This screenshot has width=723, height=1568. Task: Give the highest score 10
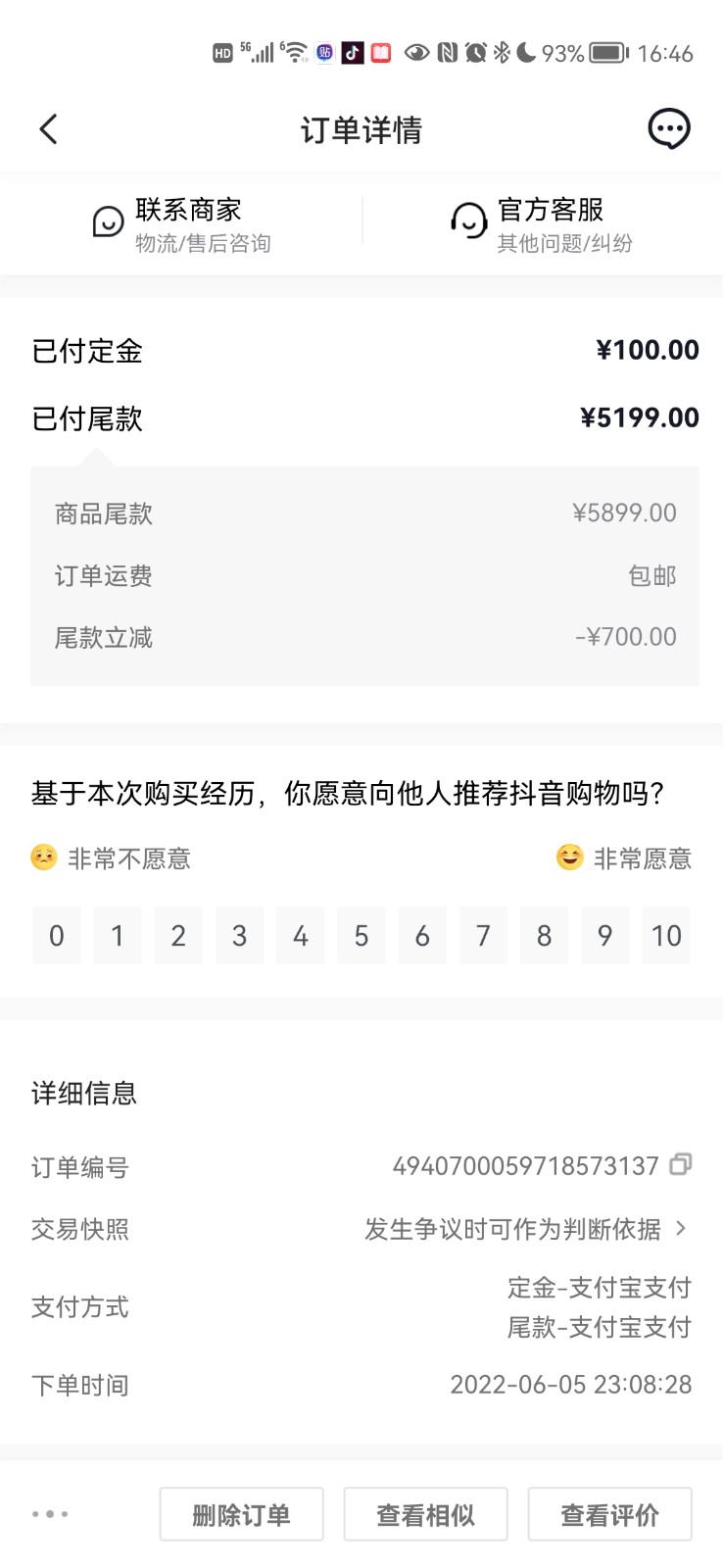(x=666, y=936)
